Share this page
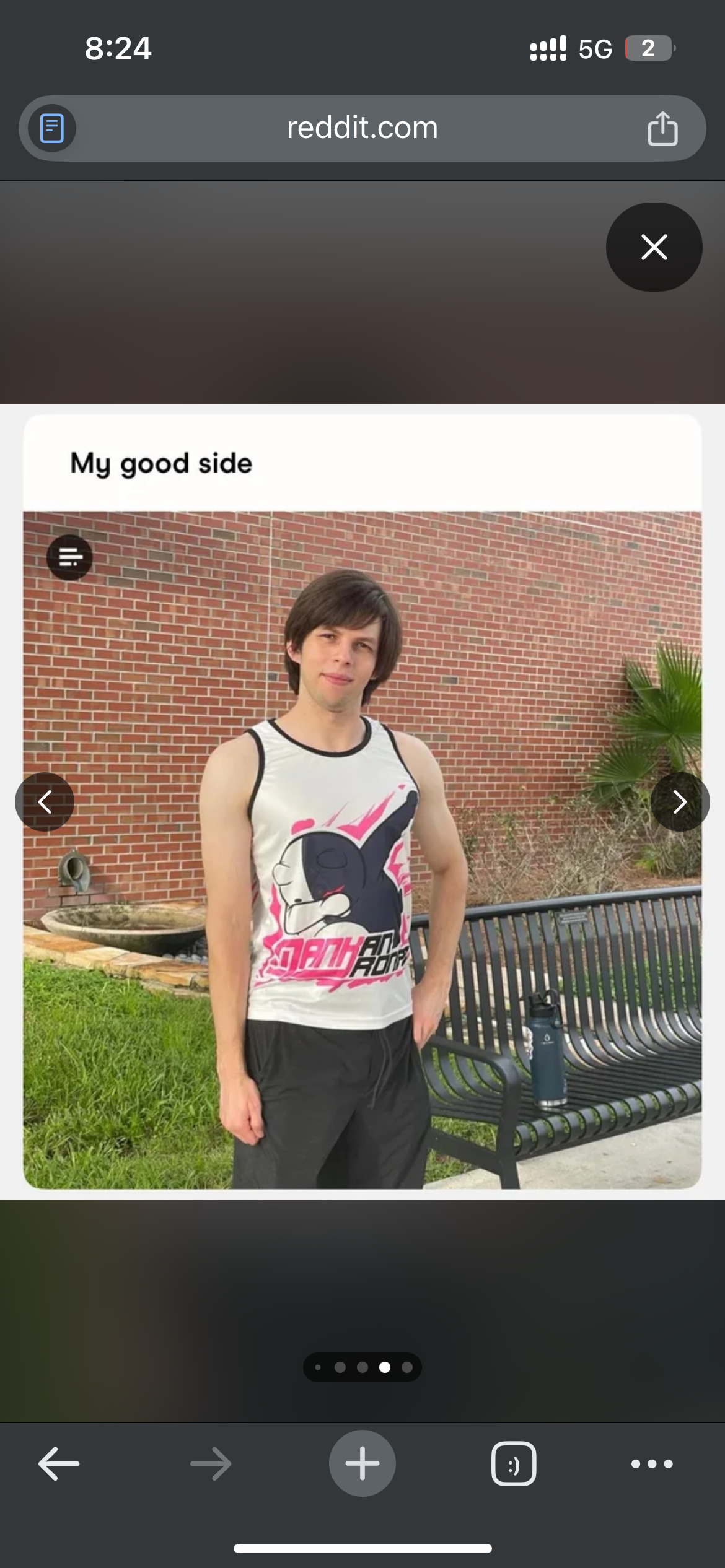The image size is (725, 1568). (662, 129)
